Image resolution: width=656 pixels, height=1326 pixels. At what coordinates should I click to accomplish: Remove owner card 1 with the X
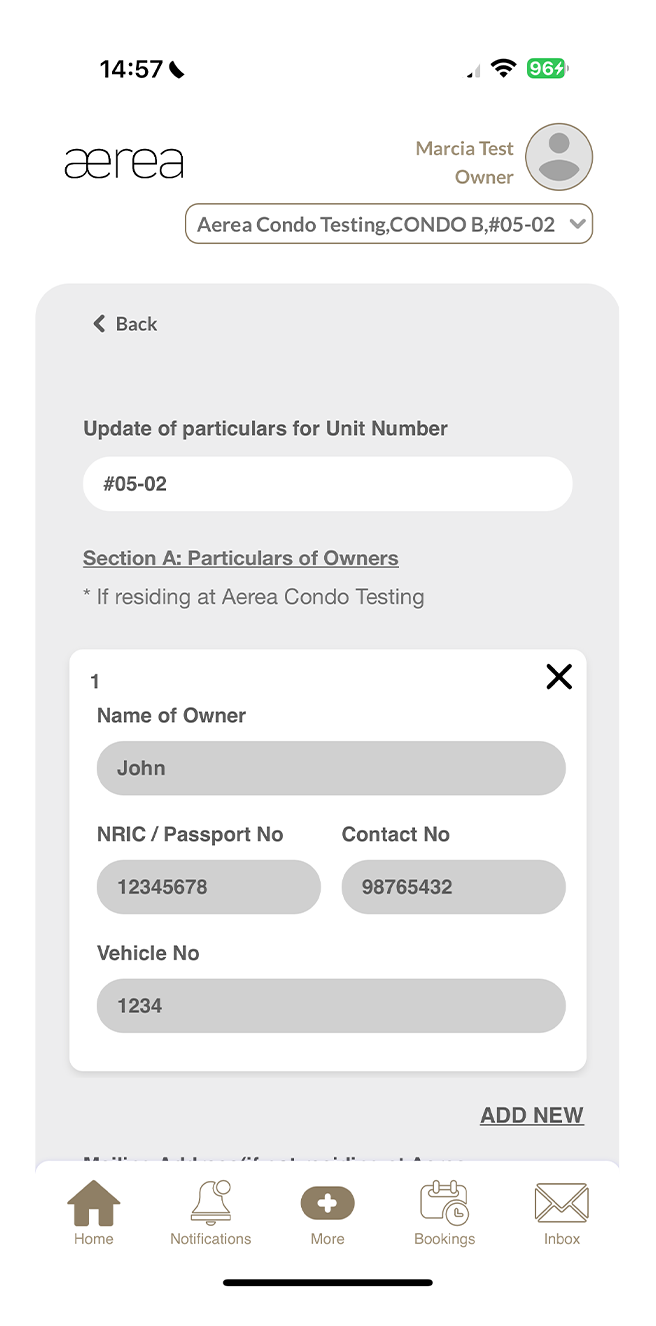(x=559, y=677)
